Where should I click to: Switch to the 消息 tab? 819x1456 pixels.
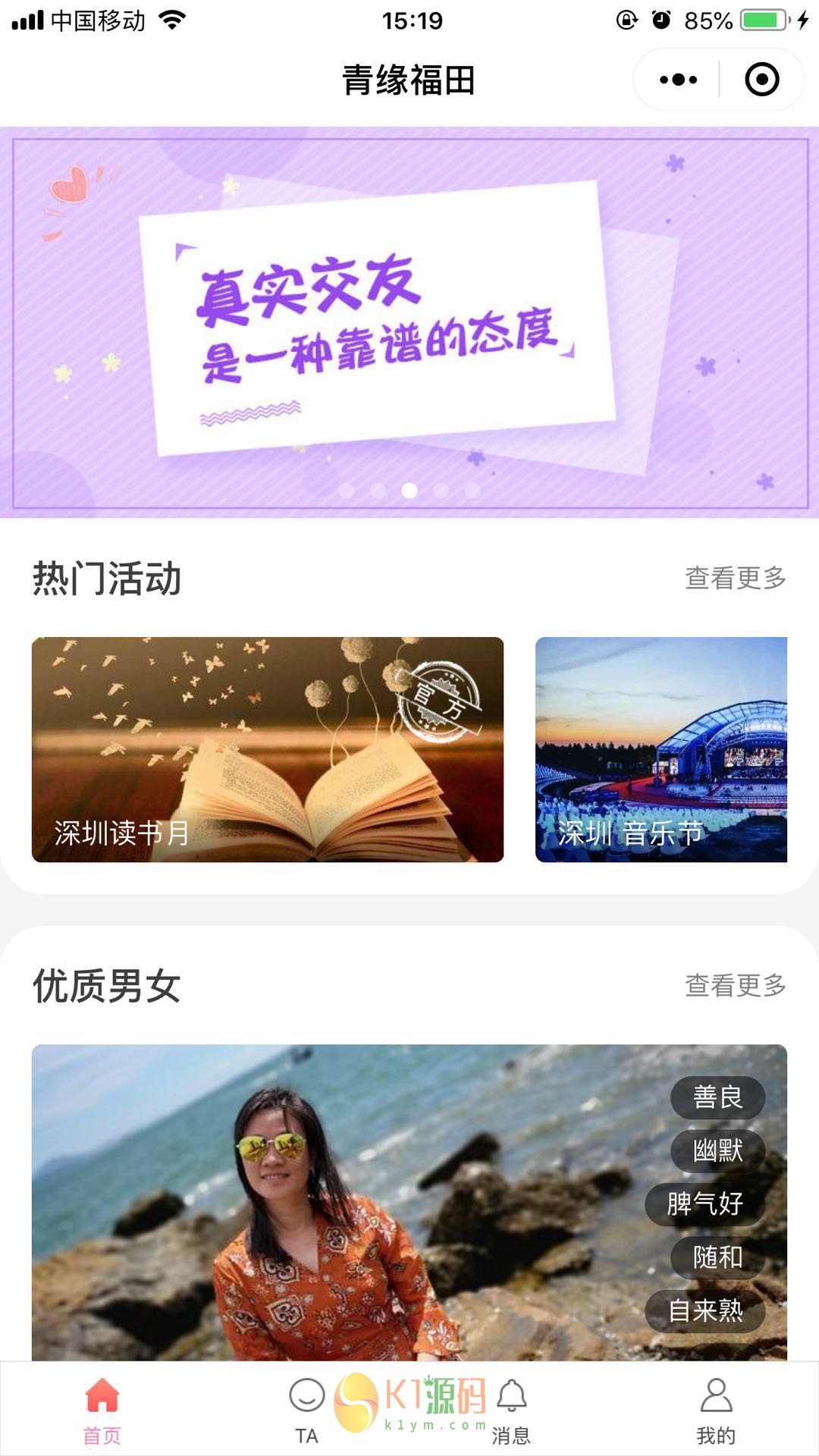[512, 1409]
